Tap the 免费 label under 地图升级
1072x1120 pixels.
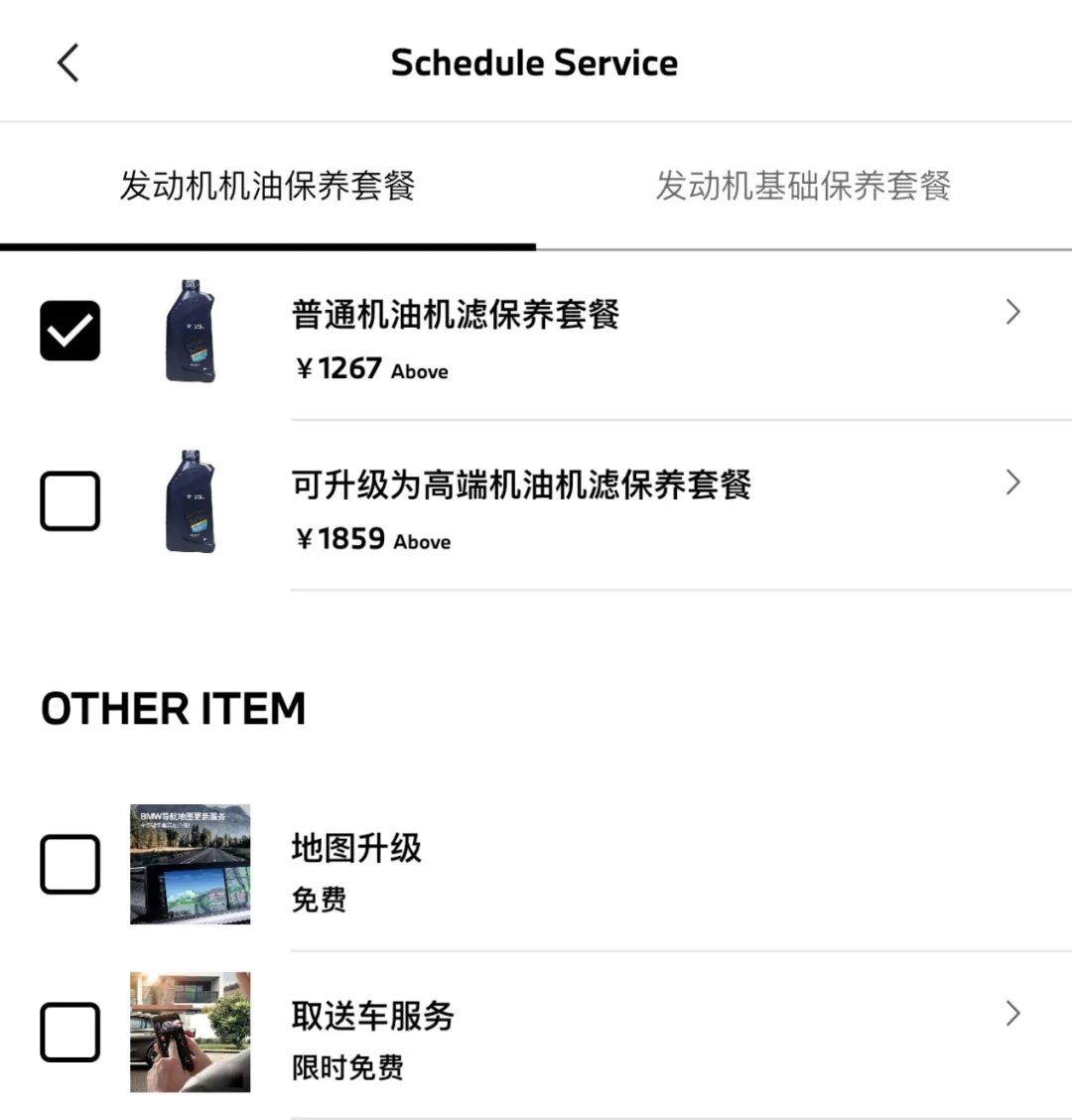(x=320, y=902)
